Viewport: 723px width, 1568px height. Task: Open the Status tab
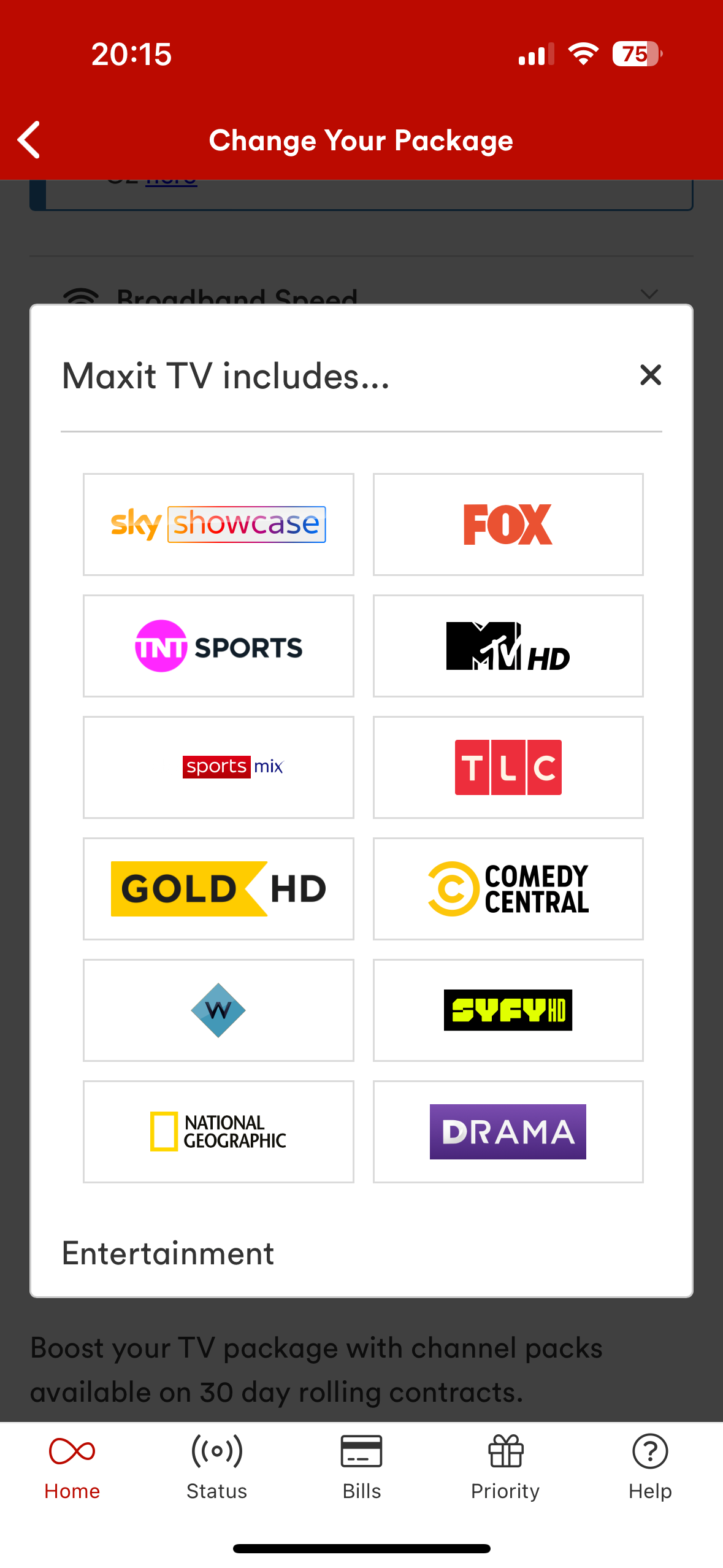click(216, 1467)
